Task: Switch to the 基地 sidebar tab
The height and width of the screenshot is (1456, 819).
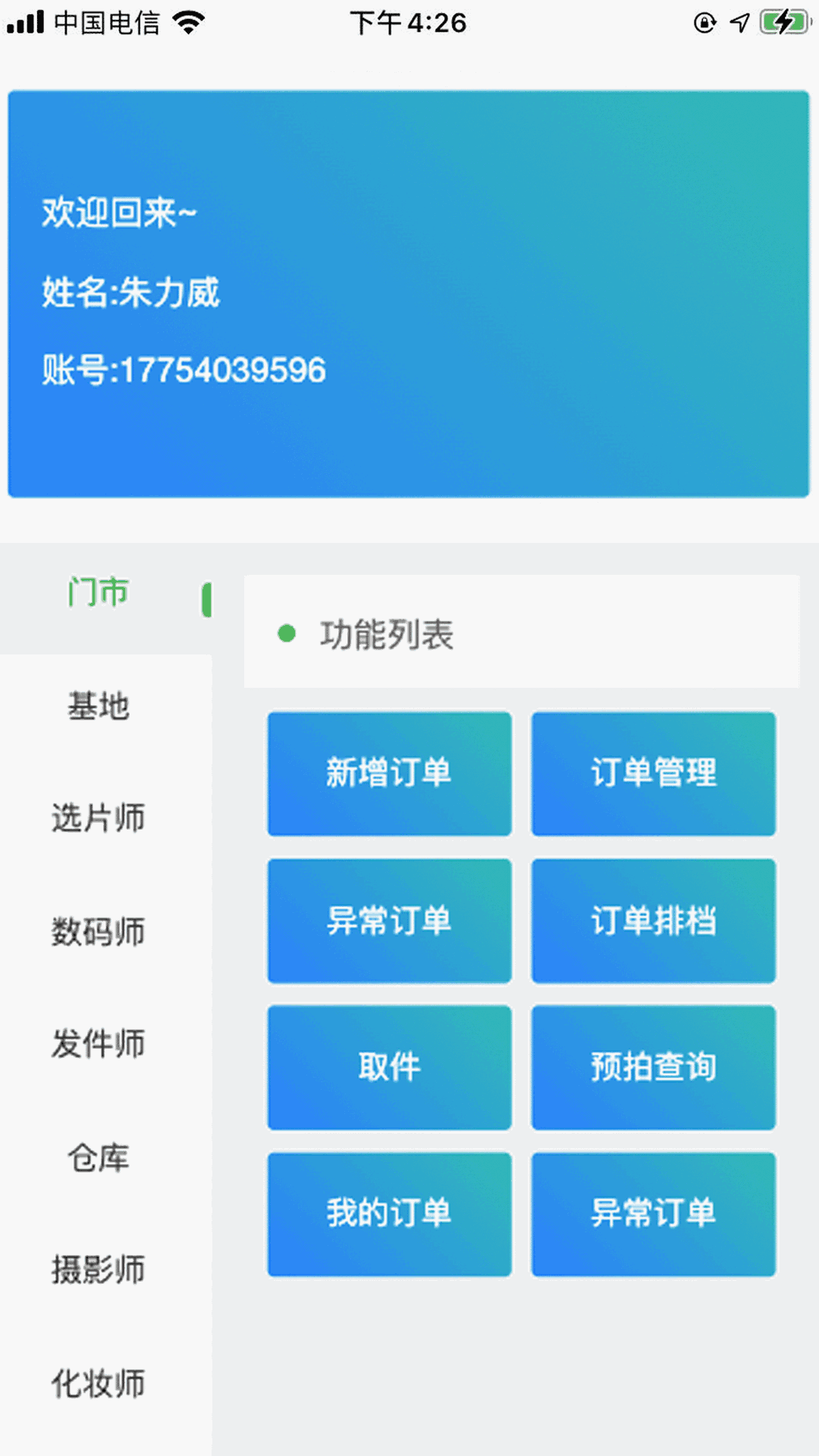Action: pos(105,708)
